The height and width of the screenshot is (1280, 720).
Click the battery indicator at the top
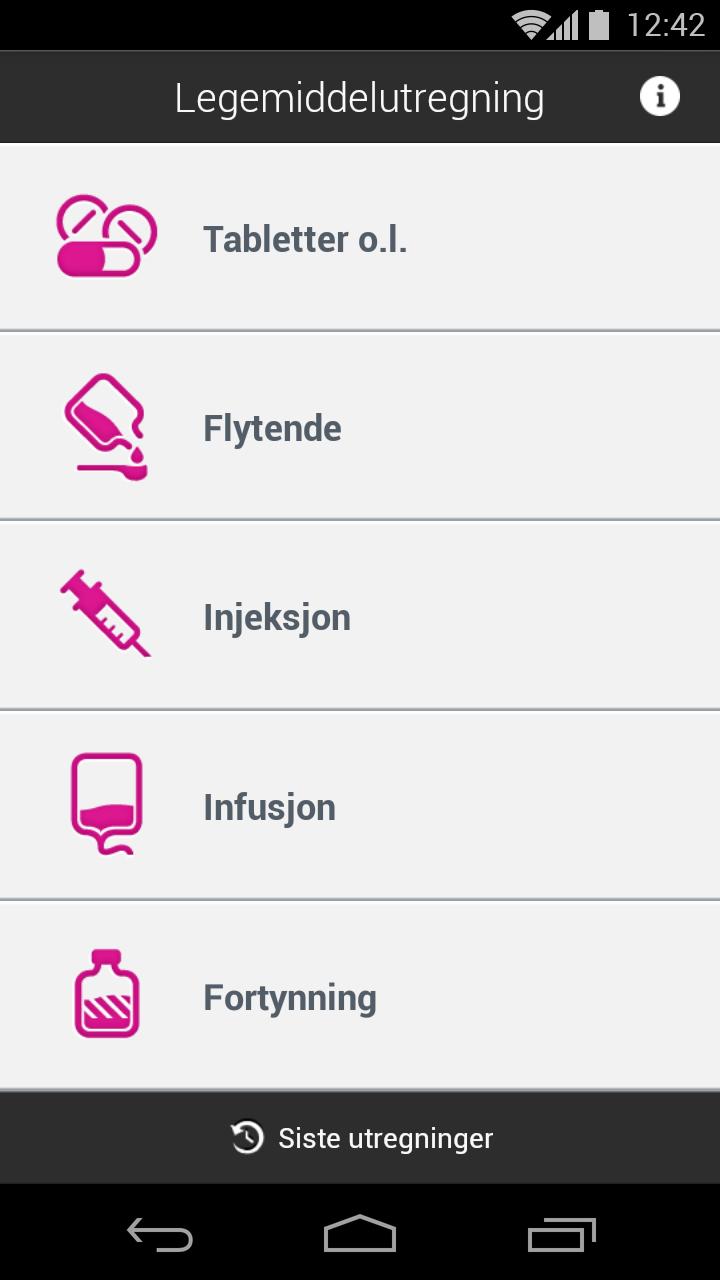click(x=600, y=25)
